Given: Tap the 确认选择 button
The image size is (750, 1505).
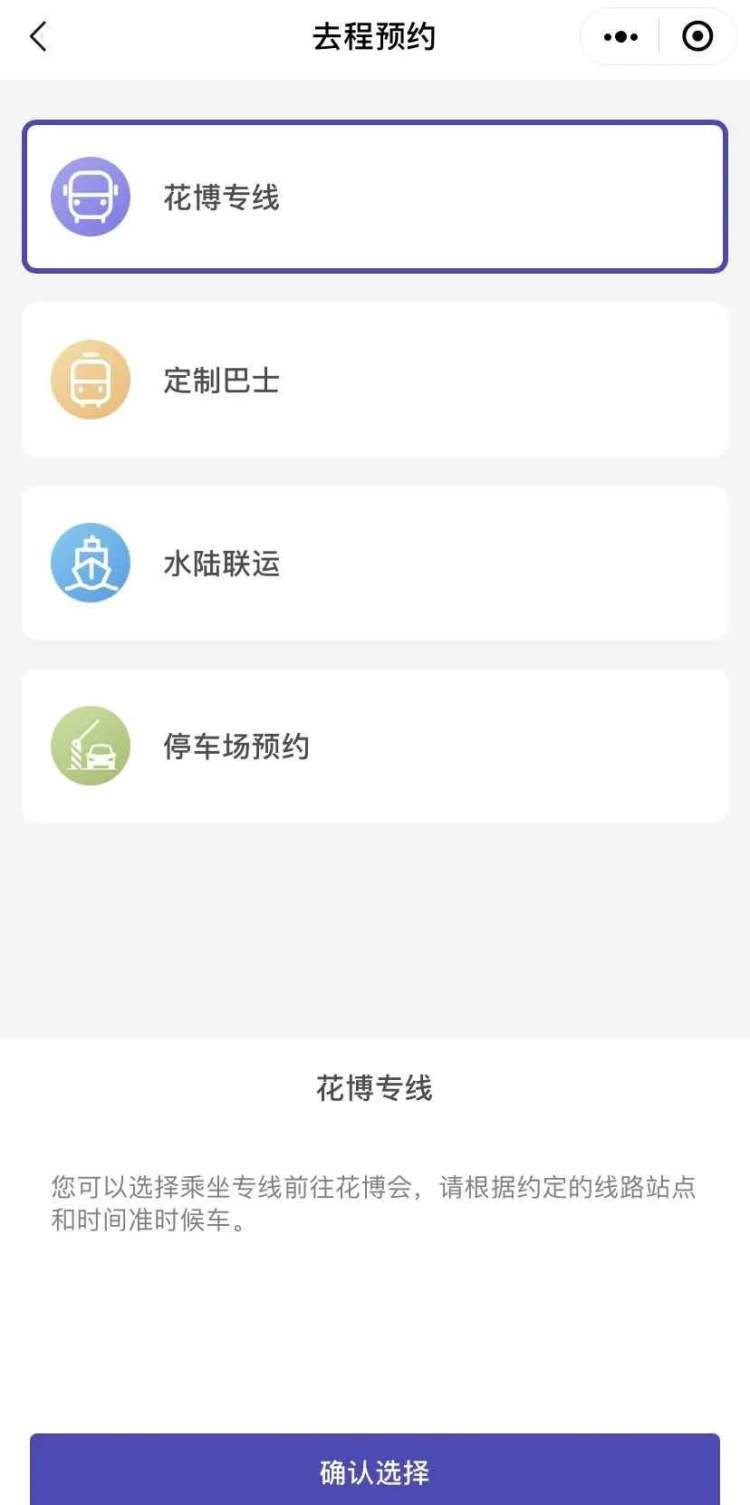Looking at the screenshot, I should (374, 1470).
